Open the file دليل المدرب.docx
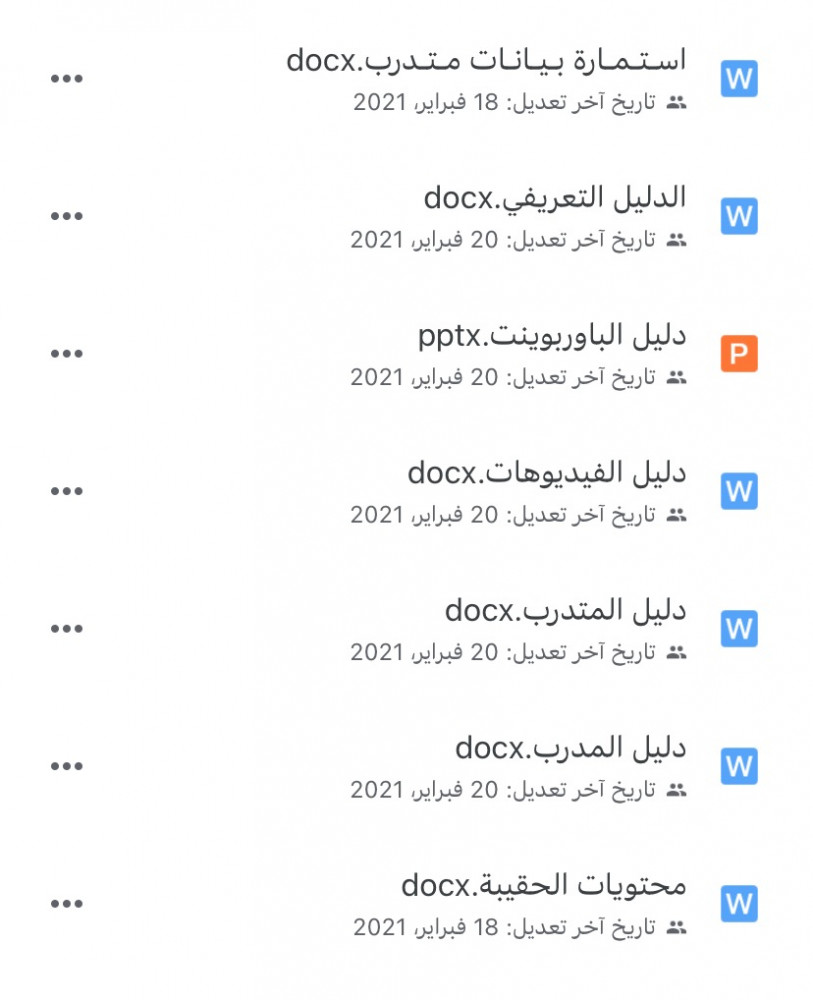 coord(570,748)
